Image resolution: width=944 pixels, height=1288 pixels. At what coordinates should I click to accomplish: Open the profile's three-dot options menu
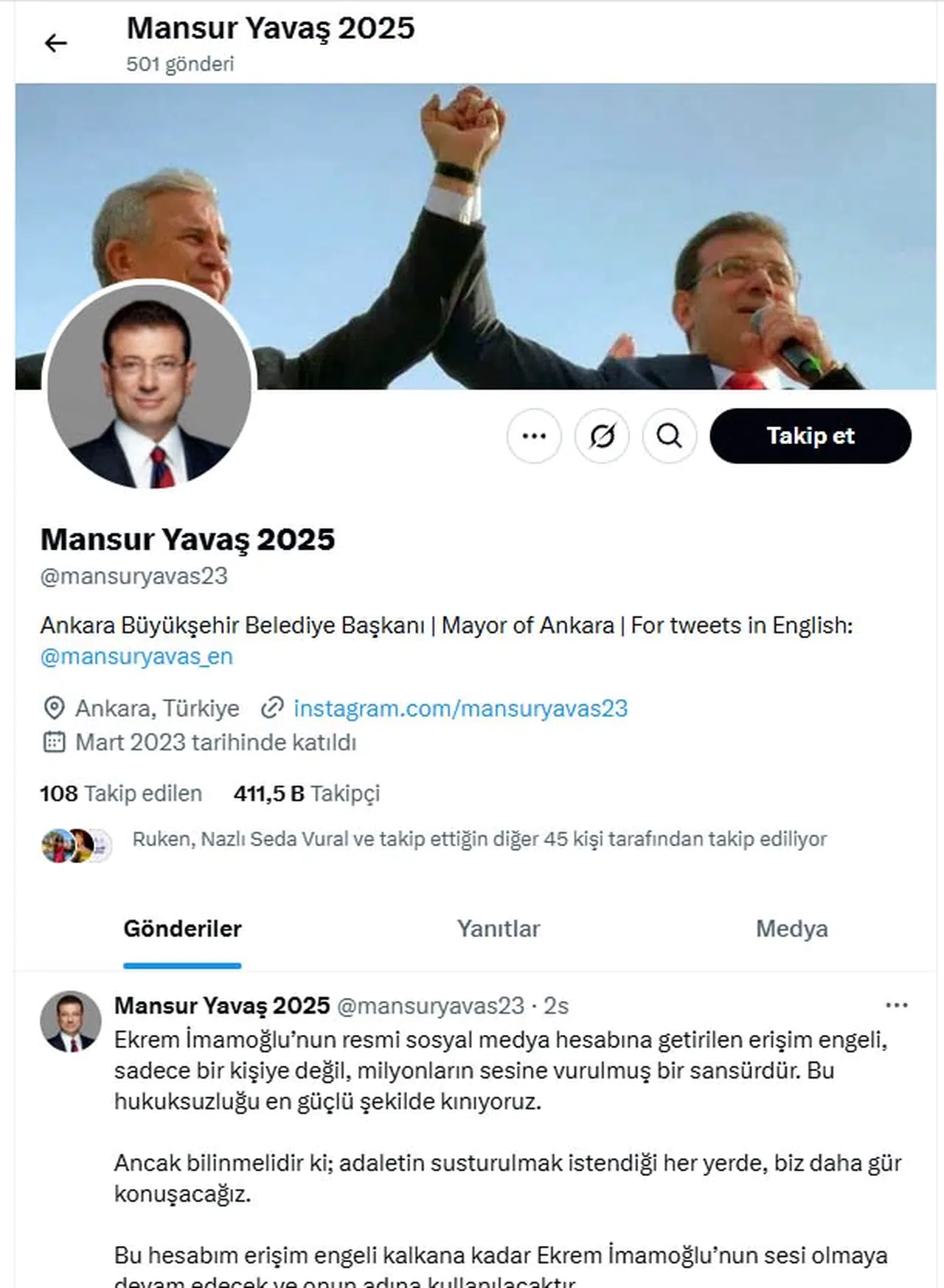534,436
